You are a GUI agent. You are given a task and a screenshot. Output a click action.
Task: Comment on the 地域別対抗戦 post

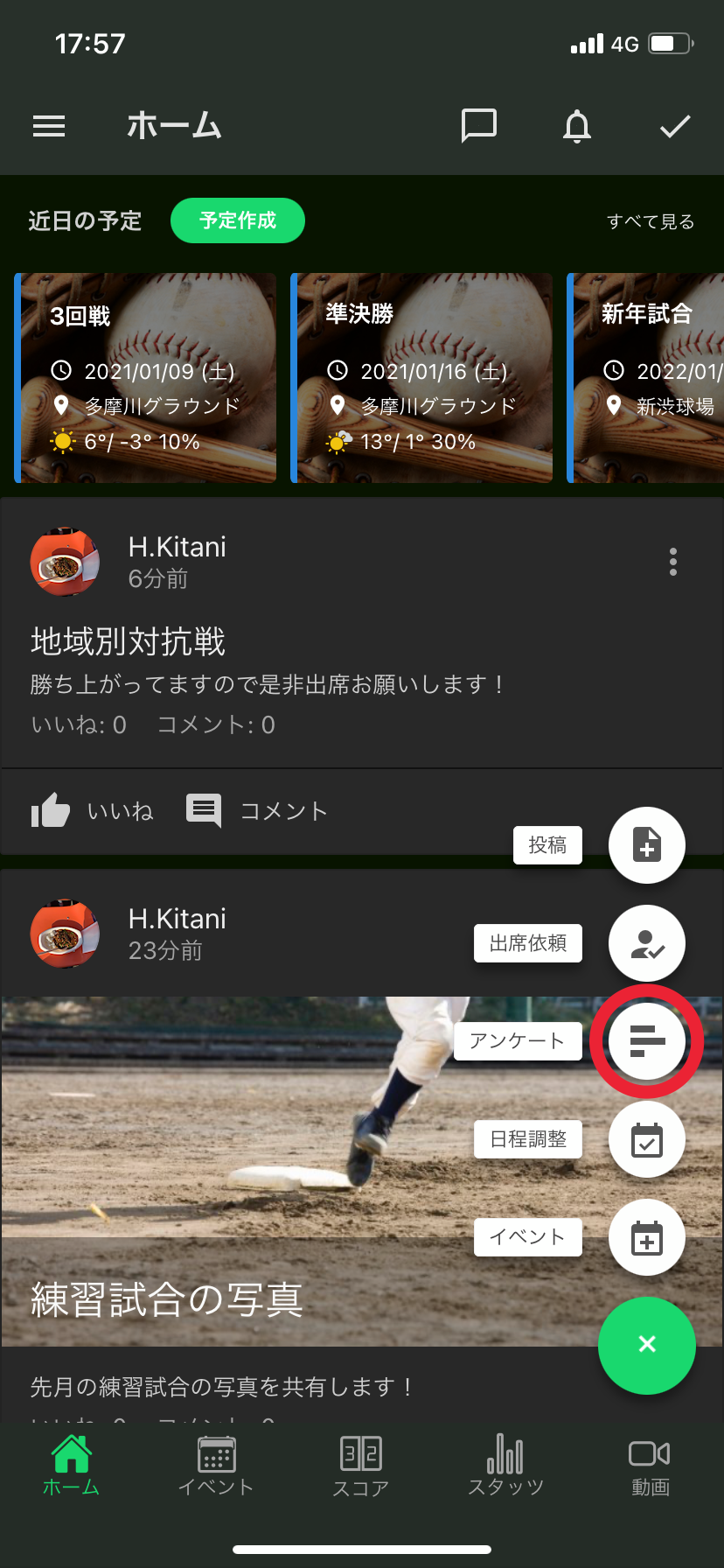pyautogui.click(x=257, y=811)
